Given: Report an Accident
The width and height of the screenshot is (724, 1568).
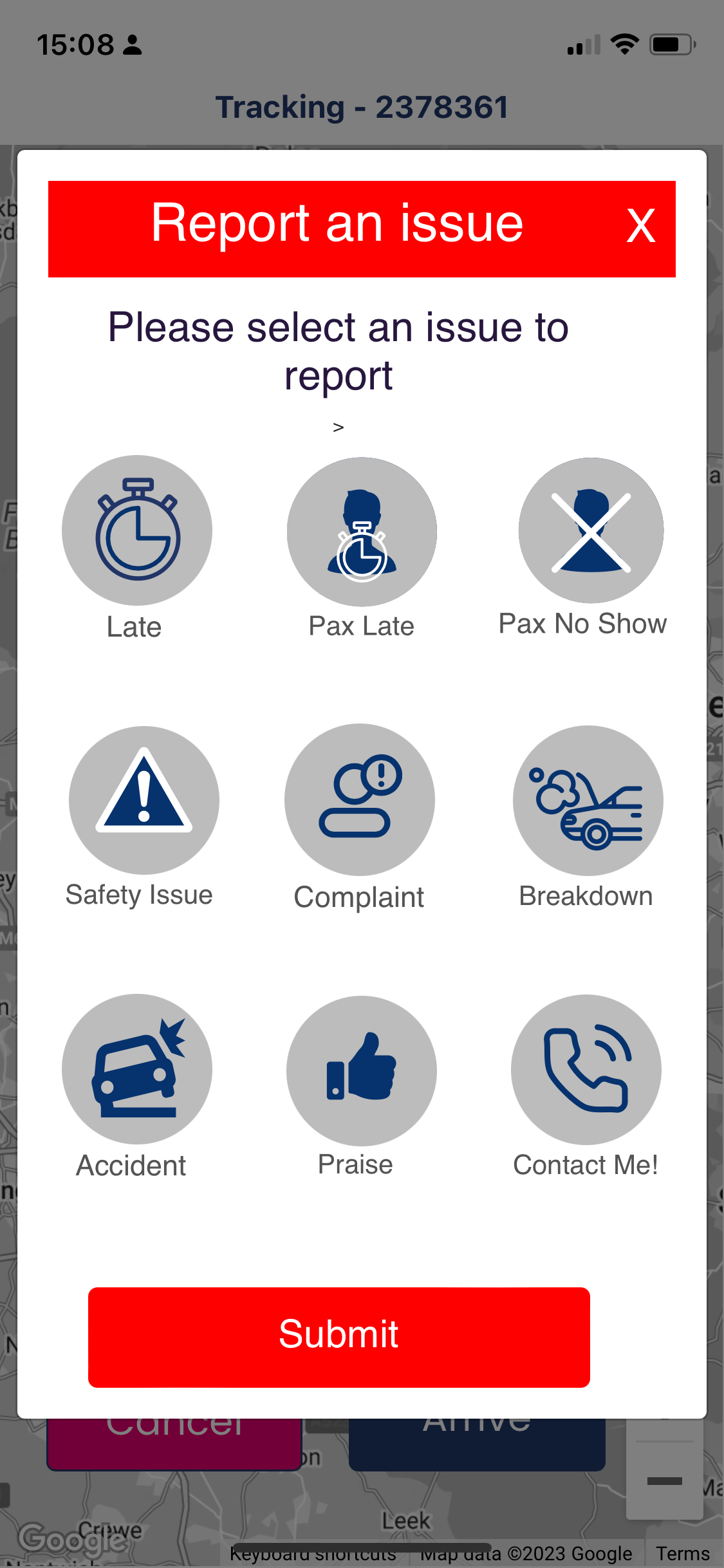Looking at the screenshot, I should 137,1069.
